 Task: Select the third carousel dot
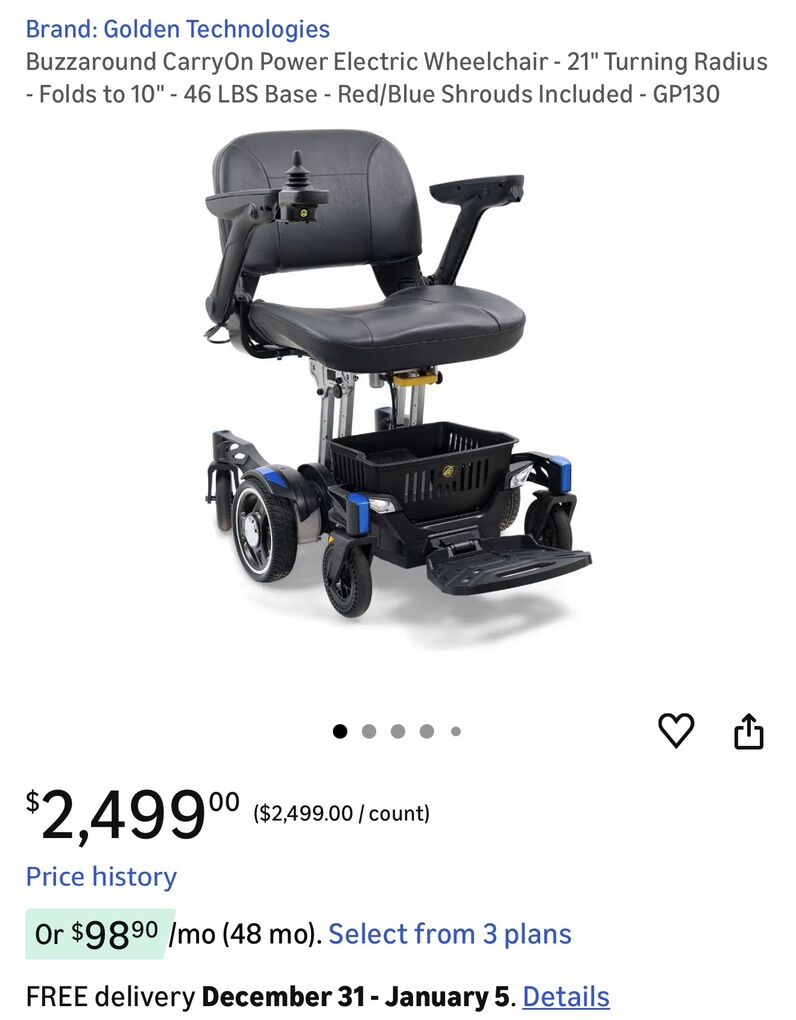point(398,730)
